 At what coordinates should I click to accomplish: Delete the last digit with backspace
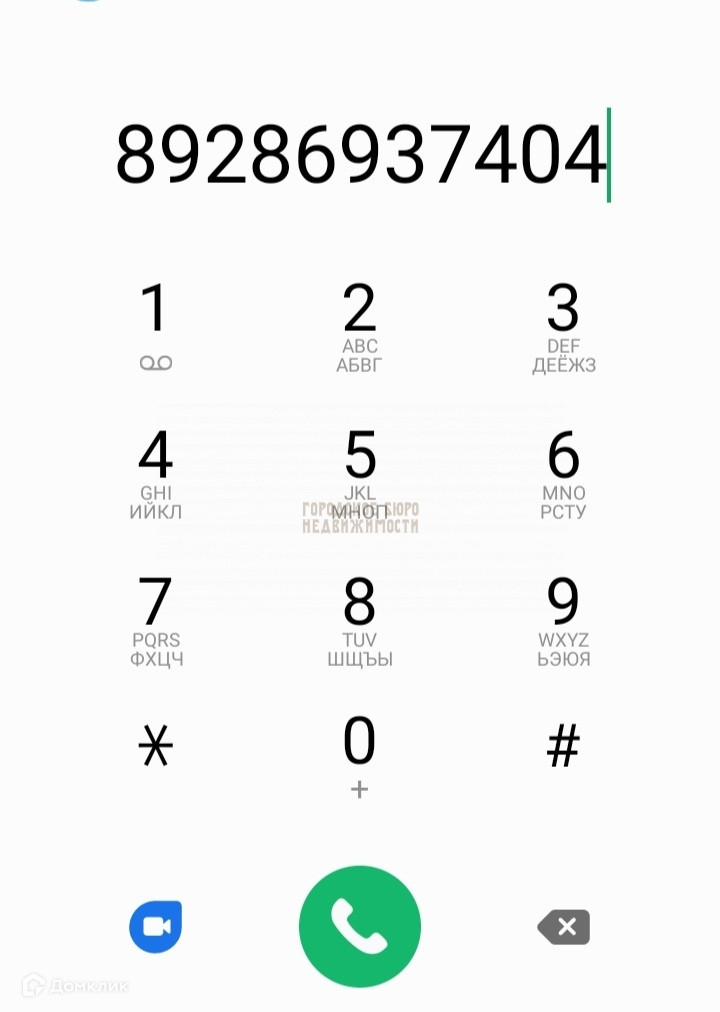(x=564, y=927)
